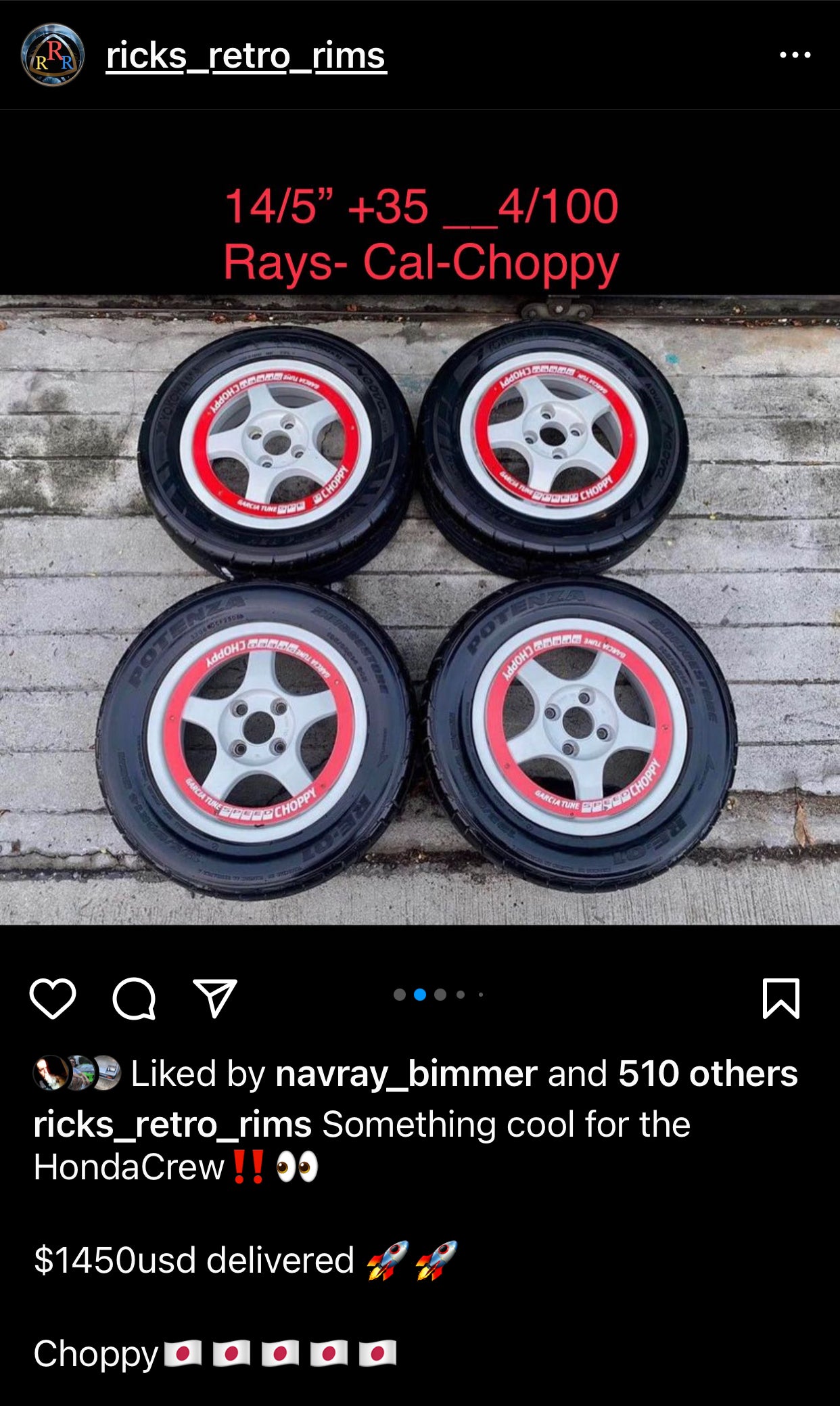Viewport: 840px width, 1406px height.
Task: Share this post via the paper plane
Action: click(x=215, y=998)
